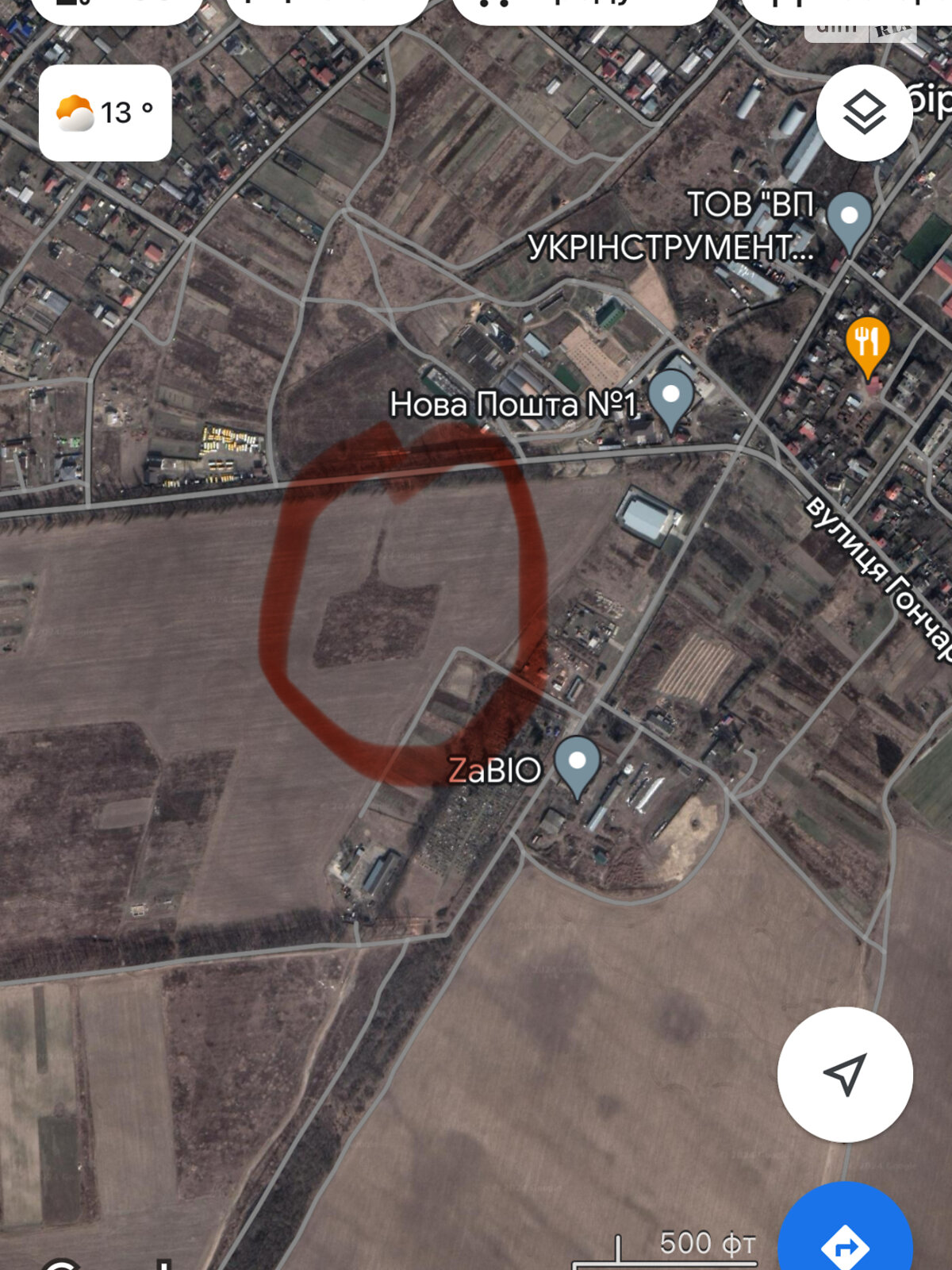Center the map on my location
Image resolution: width=952 pixels, height=1270 pixels.
[x=845, y=1074]
